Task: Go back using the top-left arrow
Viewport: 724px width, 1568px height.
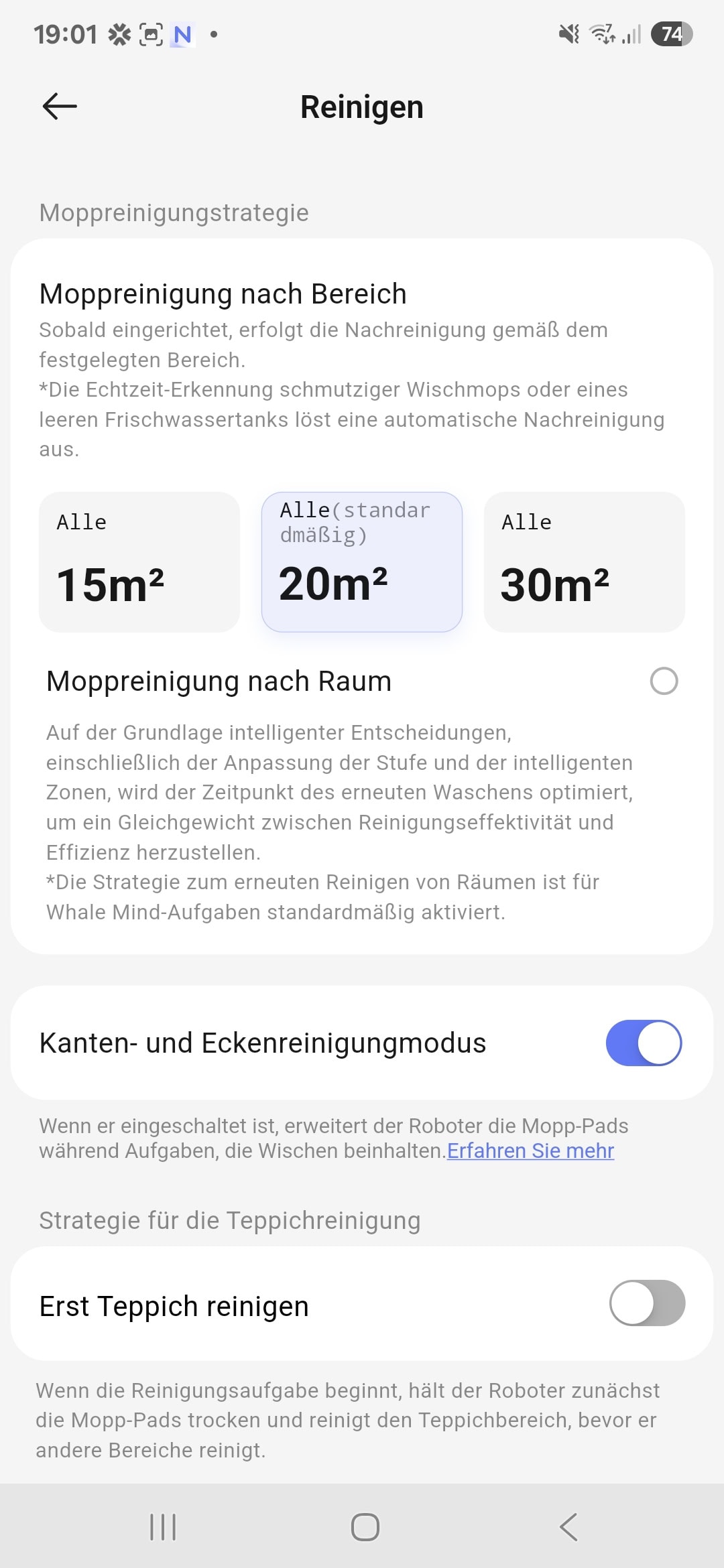Action: [x=60, y=106]
